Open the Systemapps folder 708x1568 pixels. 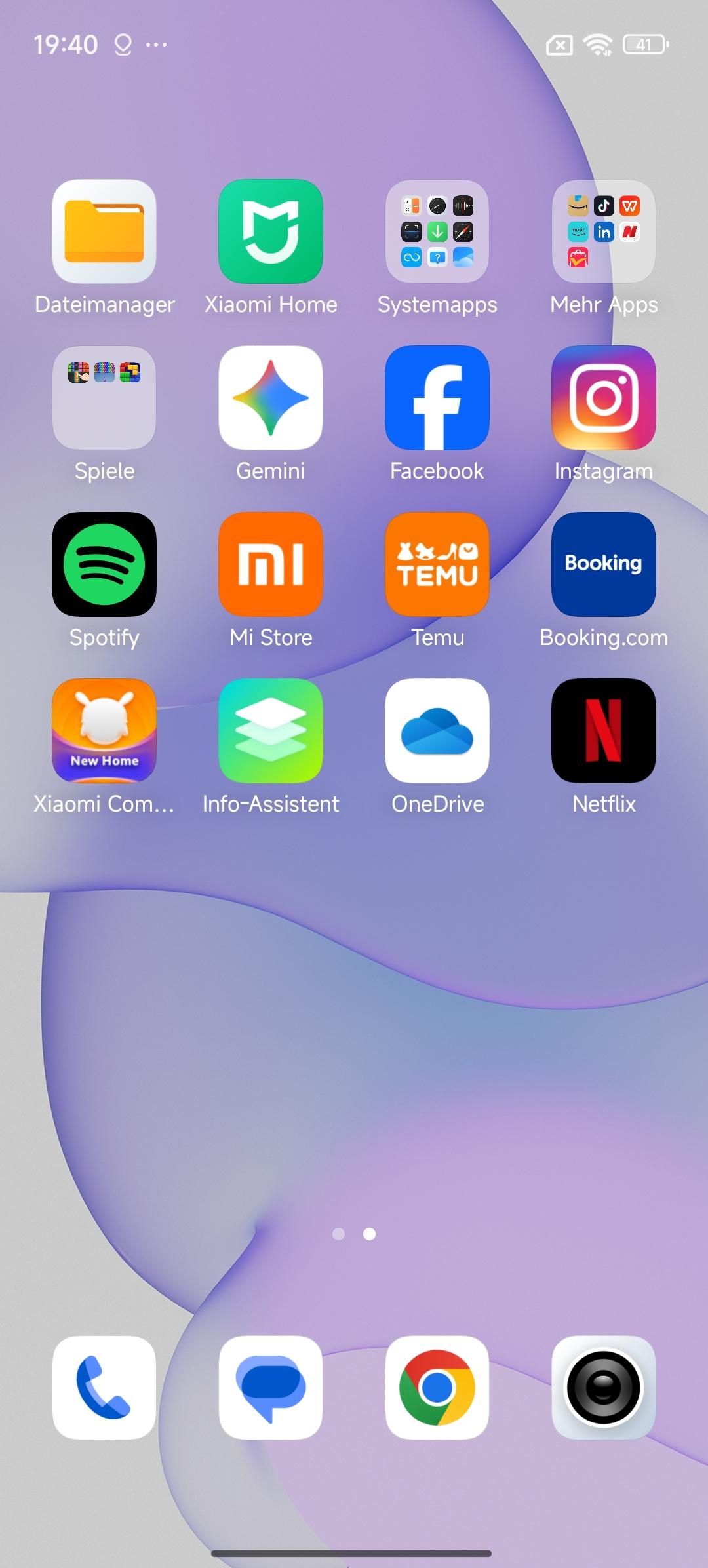(437, 231)
